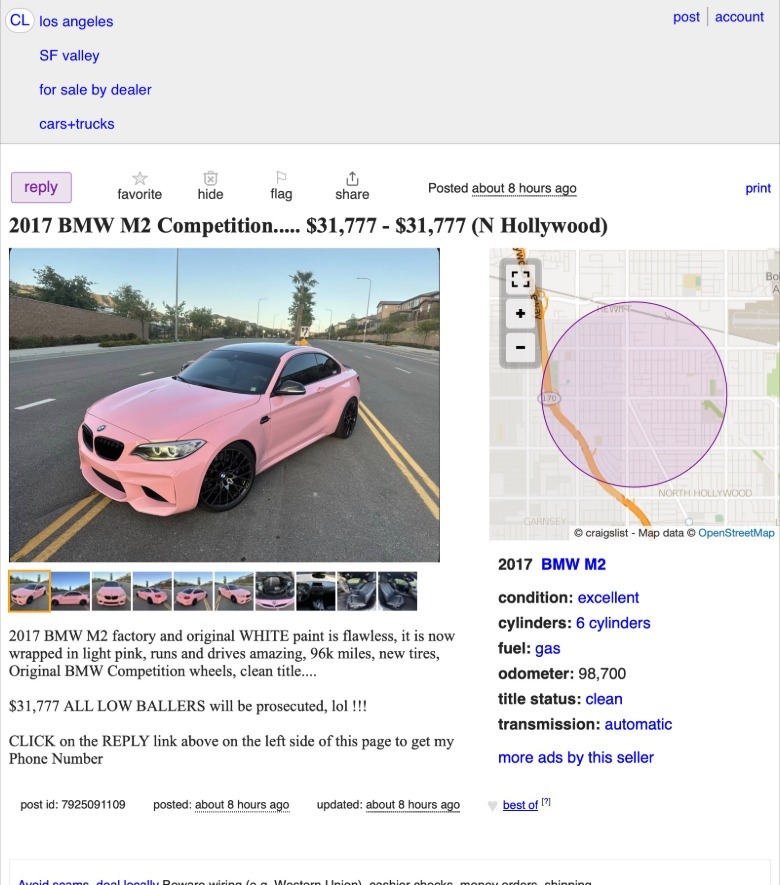The height and width of the screenshot is (885, 780).
Task: Go to the los angeles breadcrumb
Action: [76, 21]
